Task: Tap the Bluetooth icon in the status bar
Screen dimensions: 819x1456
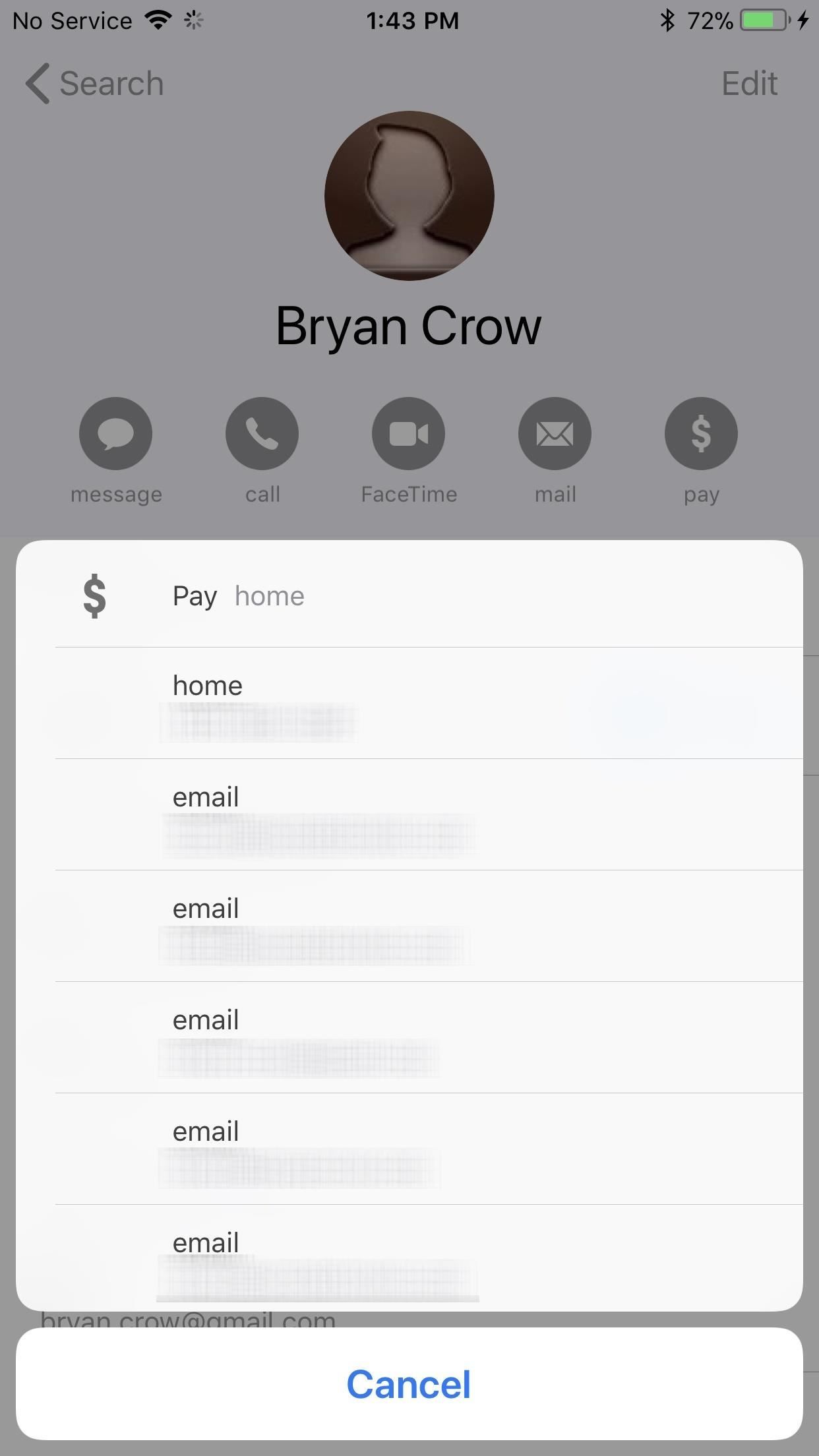Action: (x=667, y=20)
